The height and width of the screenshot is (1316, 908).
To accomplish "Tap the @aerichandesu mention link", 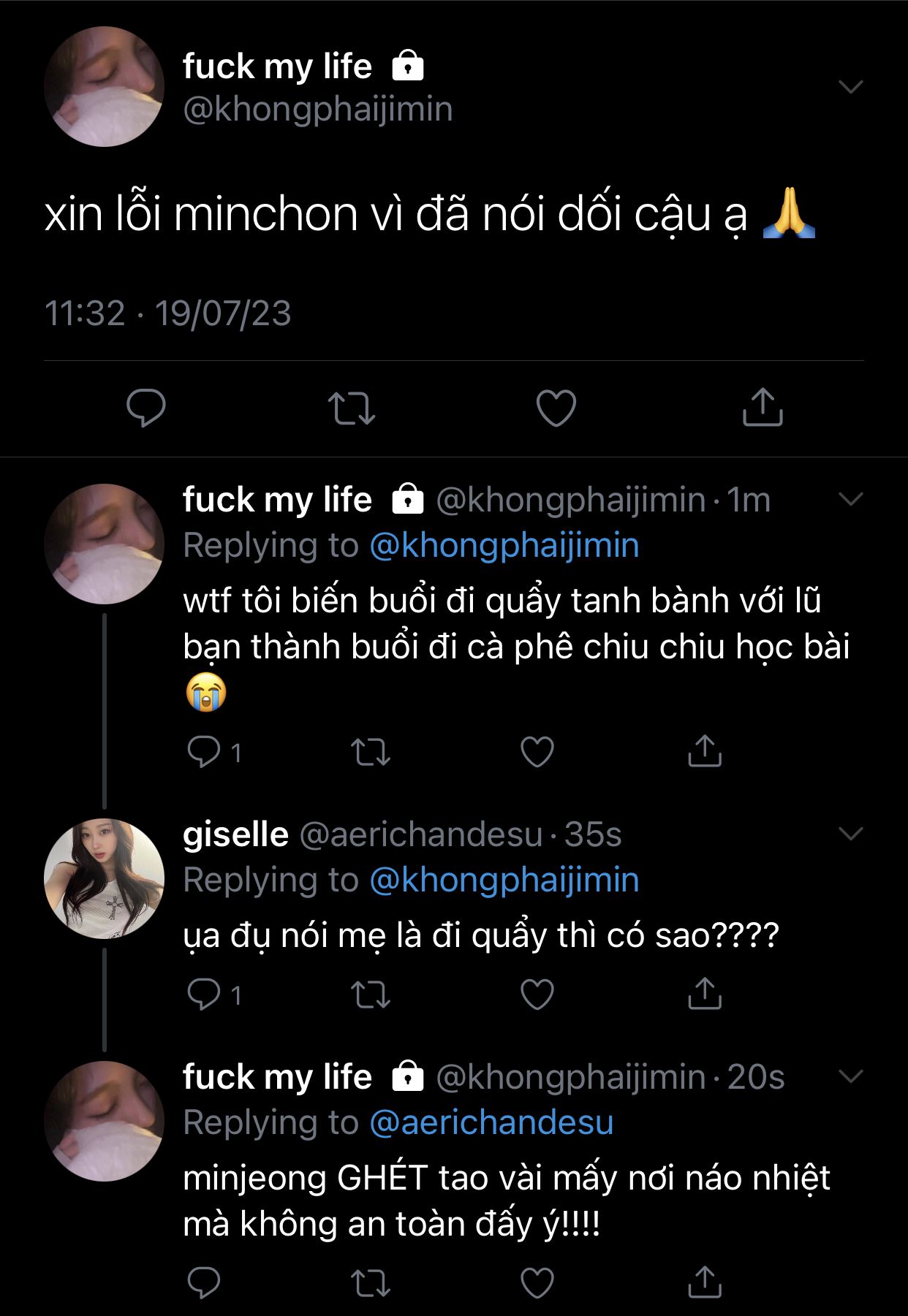I will 491,1122.
